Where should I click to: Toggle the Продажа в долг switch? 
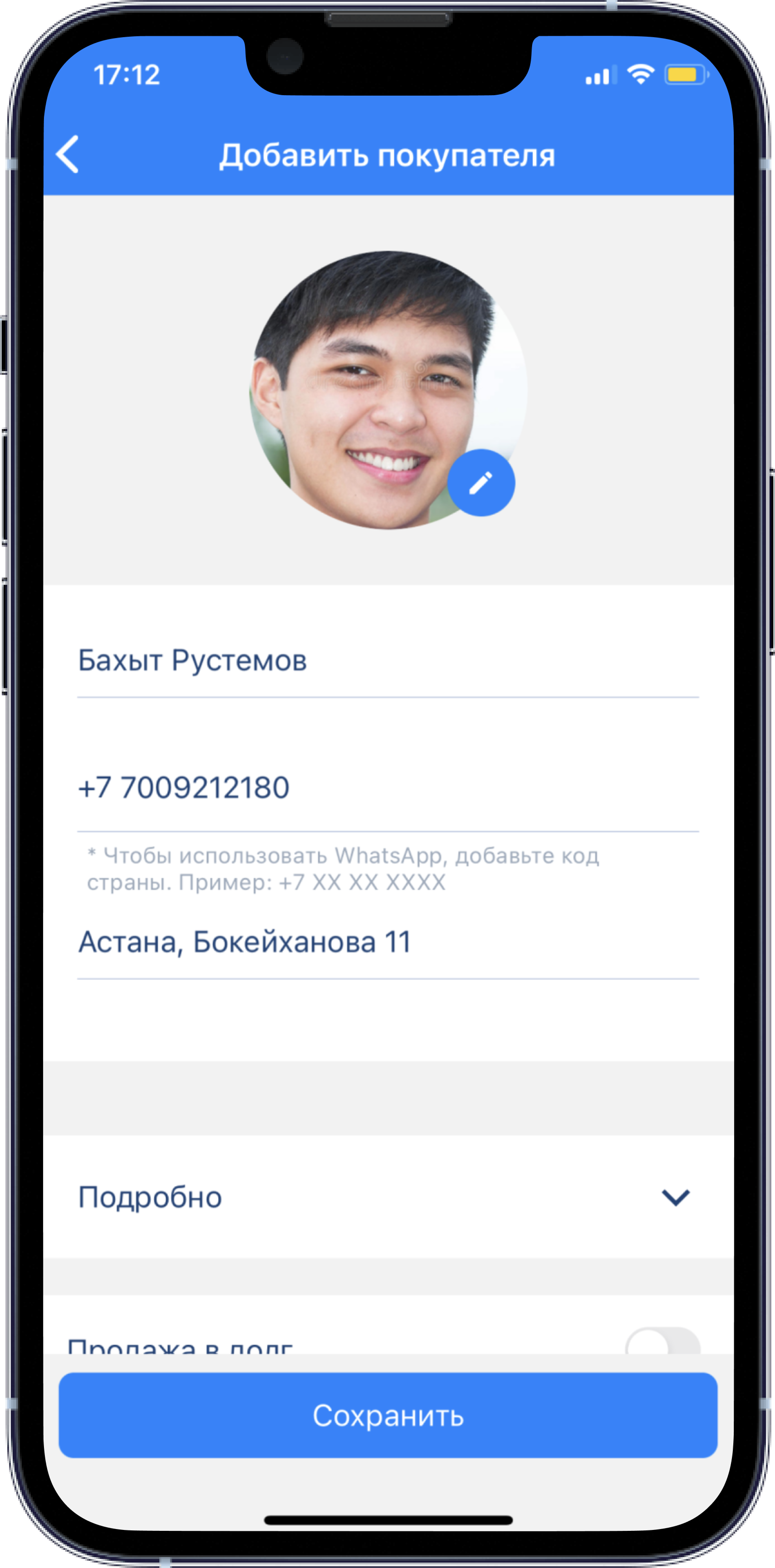click(x=663, y=1341)
